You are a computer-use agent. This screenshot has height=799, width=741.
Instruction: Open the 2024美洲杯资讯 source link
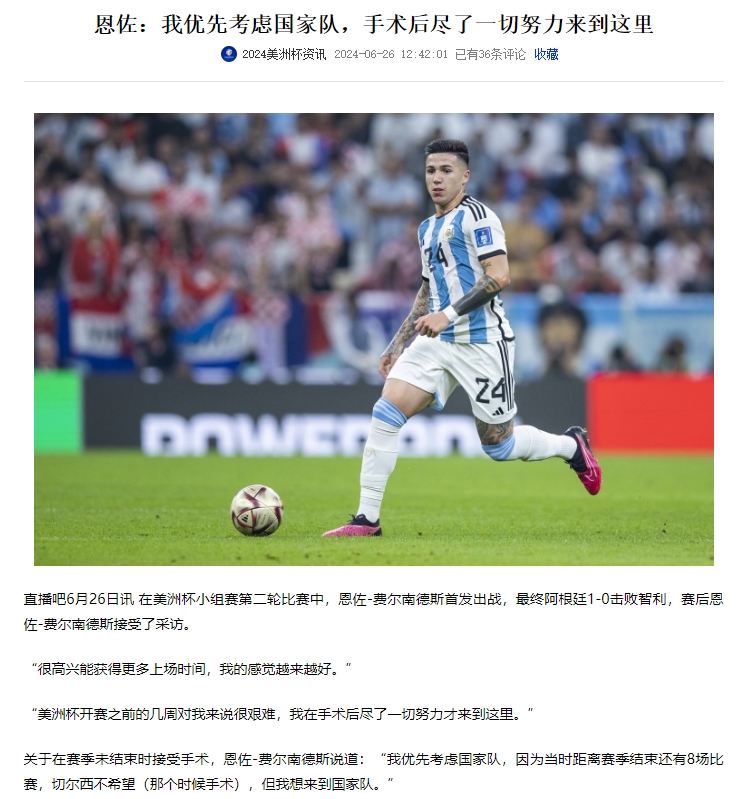point(283,54)
